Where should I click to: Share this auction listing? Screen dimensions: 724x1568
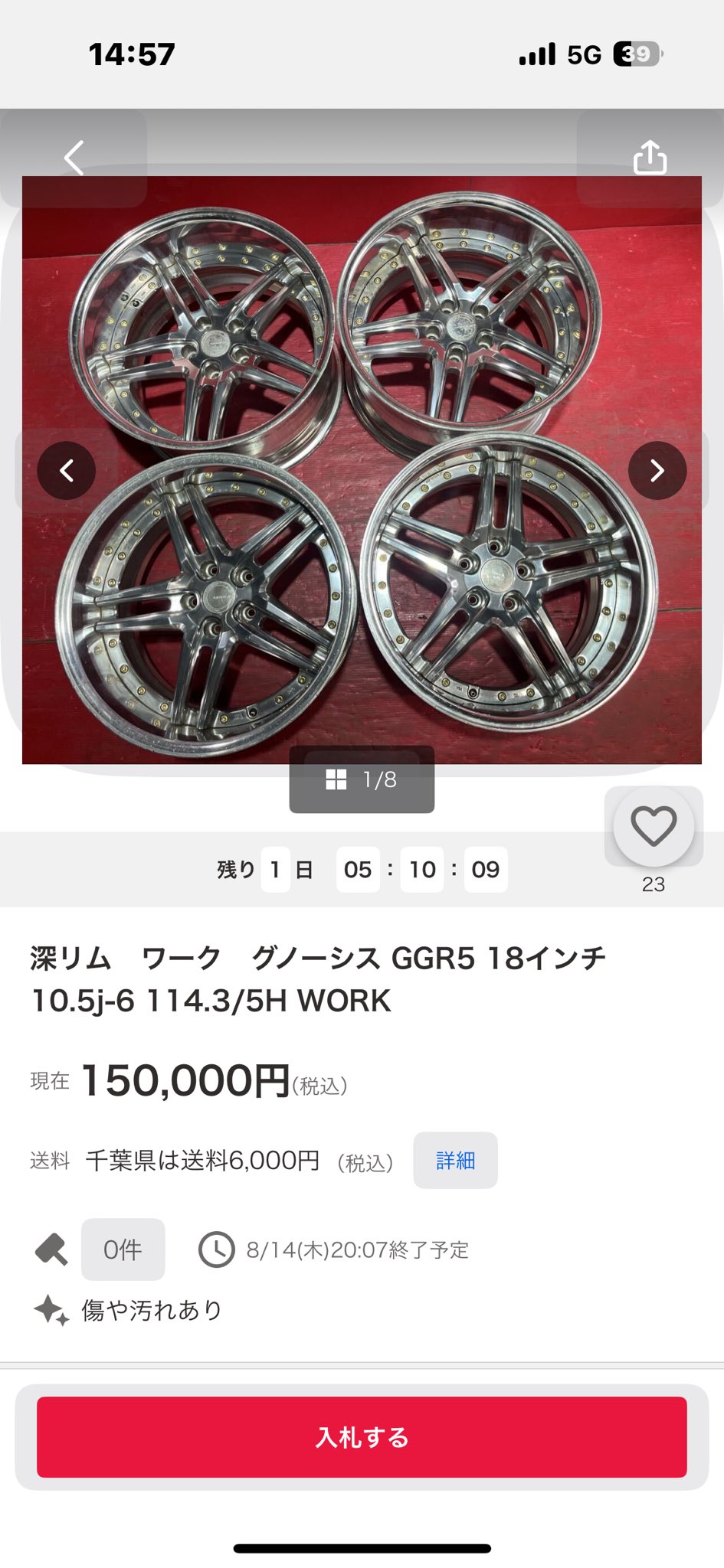650,158
